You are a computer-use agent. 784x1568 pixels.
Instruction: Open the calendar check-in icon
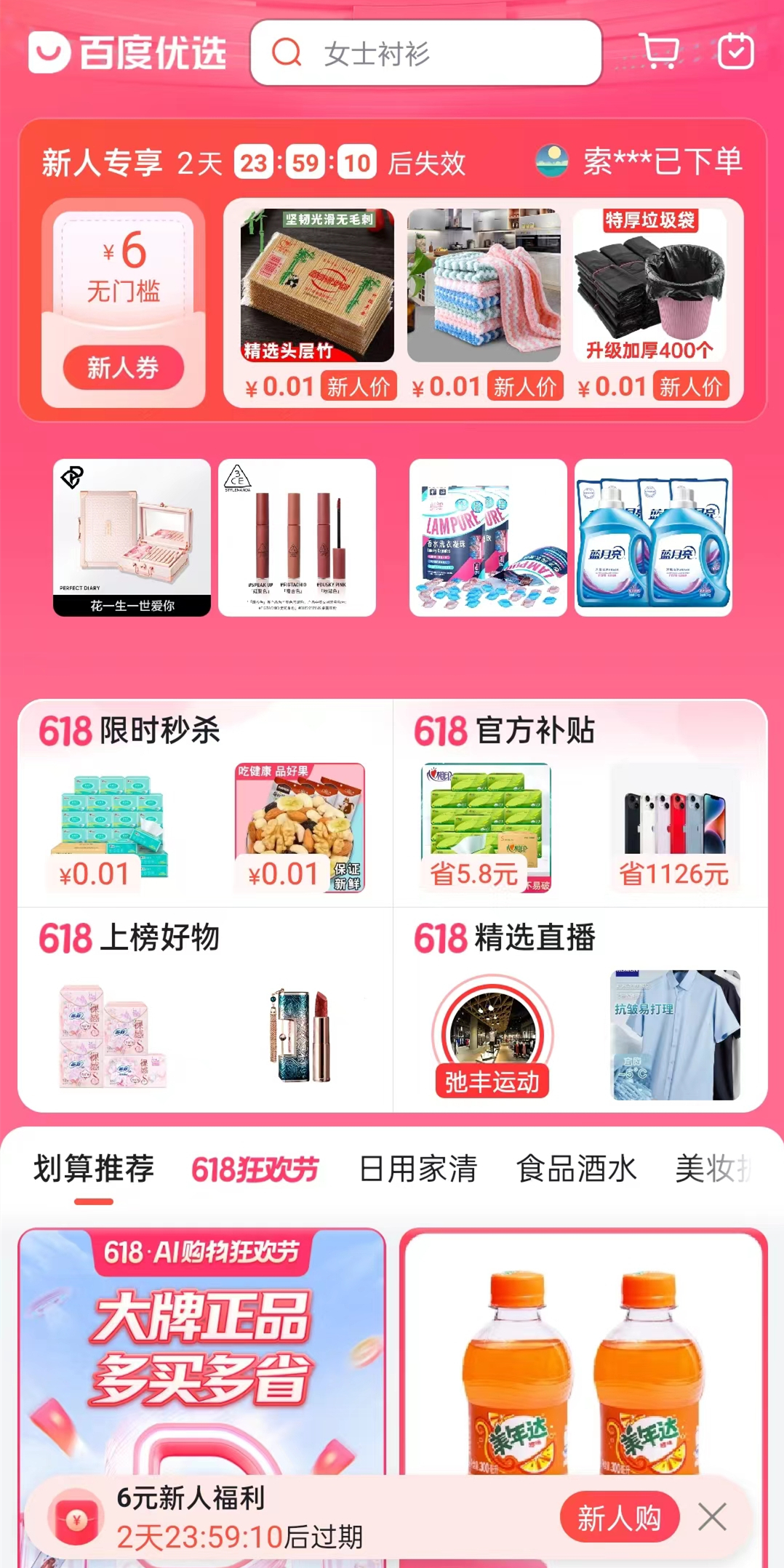pos(735,52)
